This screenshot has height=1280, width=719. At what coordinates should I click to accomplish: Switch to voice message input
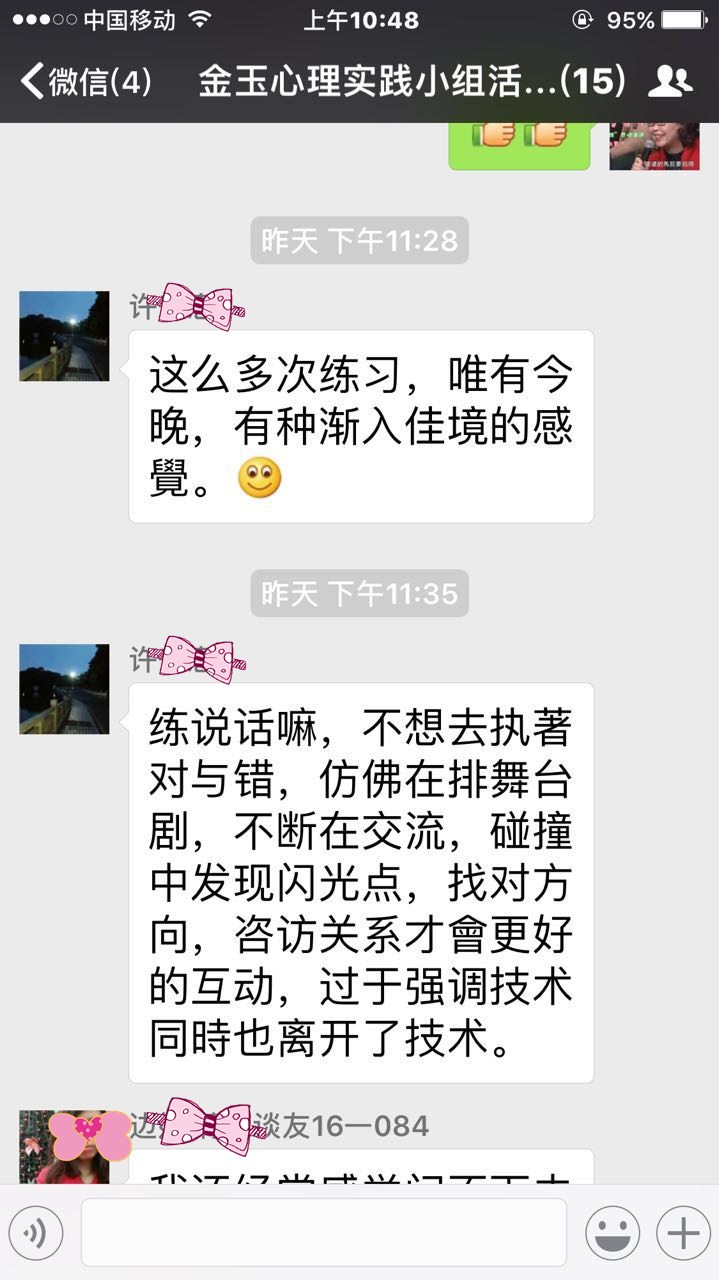pos(36,1233)
